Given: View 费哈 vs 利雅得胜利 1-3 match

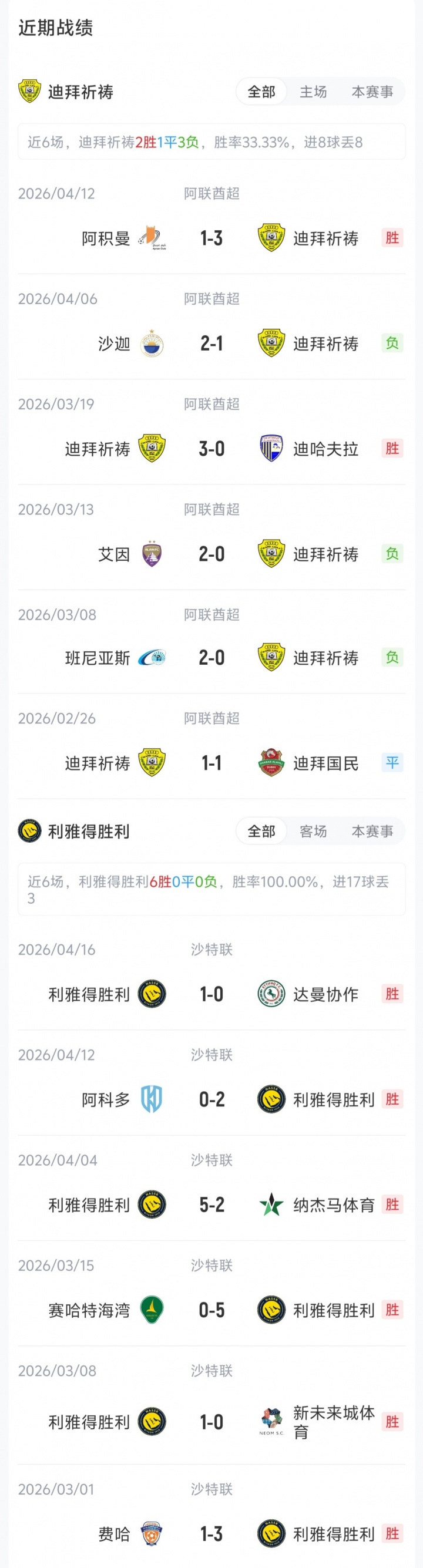Looking at the screenshot, I should tap(211, 1534).
